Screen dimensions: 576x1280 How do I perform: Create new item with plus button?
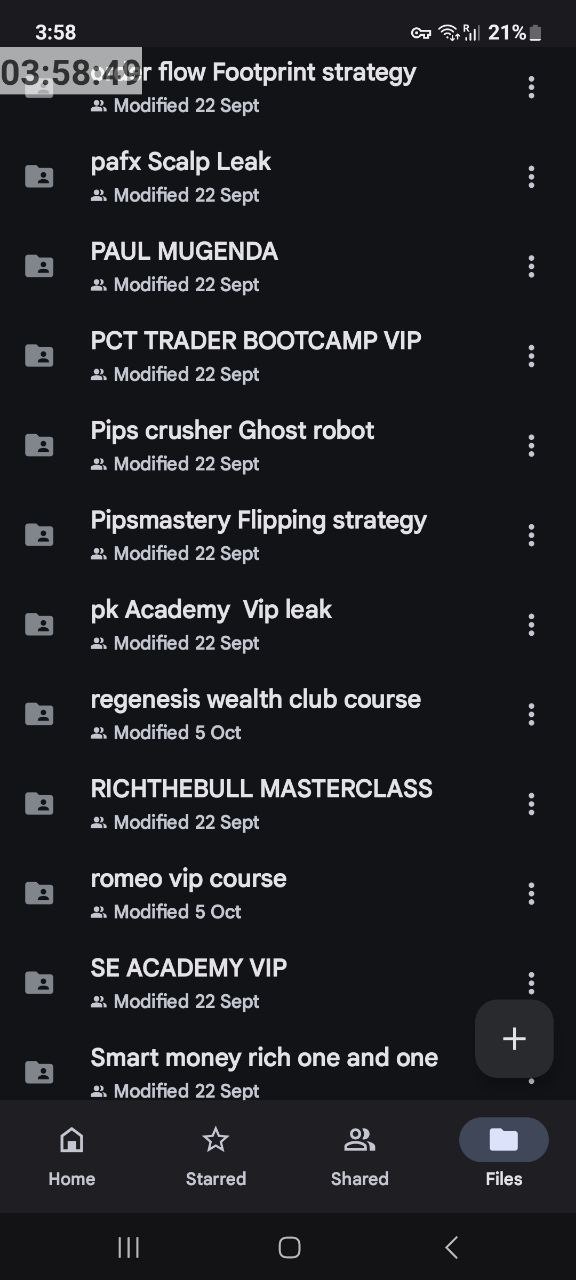(514, 1039)
